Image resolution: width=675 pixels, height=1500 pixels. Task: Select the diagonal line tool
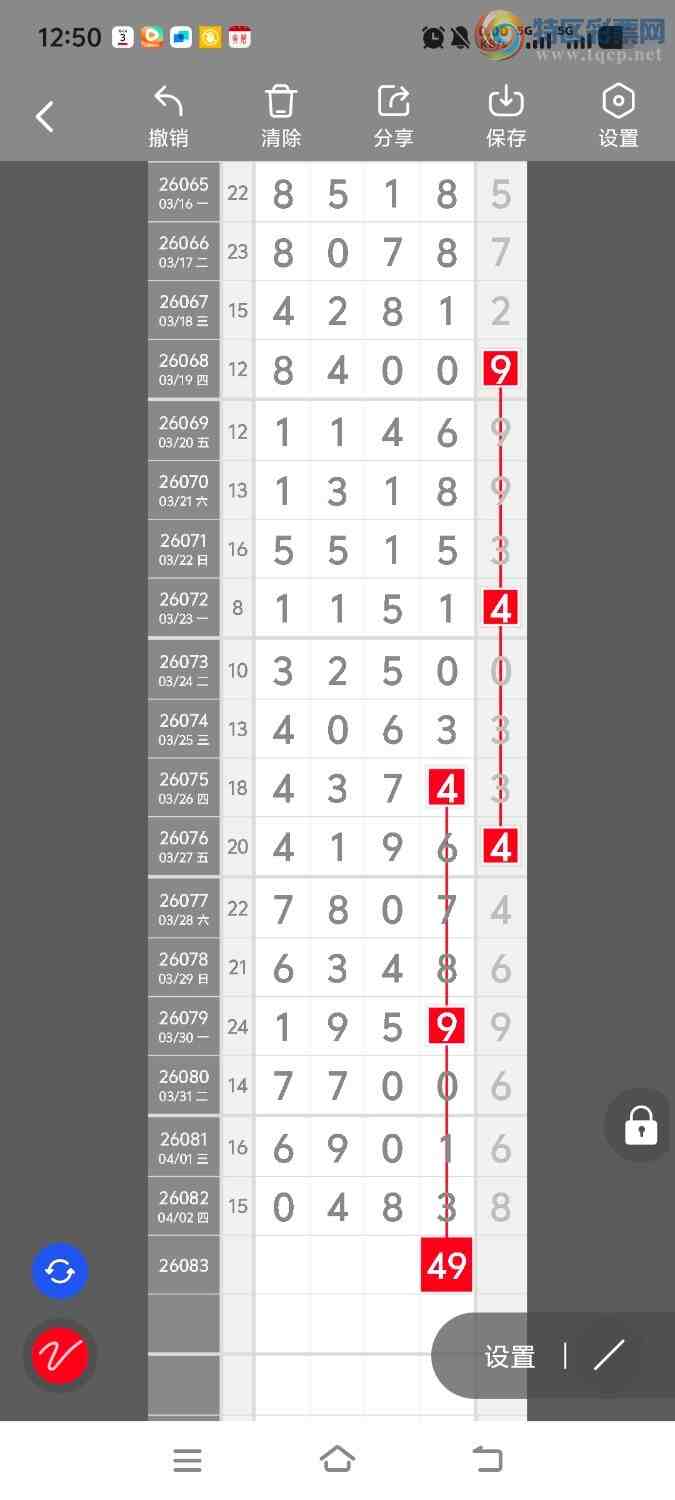point(608,1356)
